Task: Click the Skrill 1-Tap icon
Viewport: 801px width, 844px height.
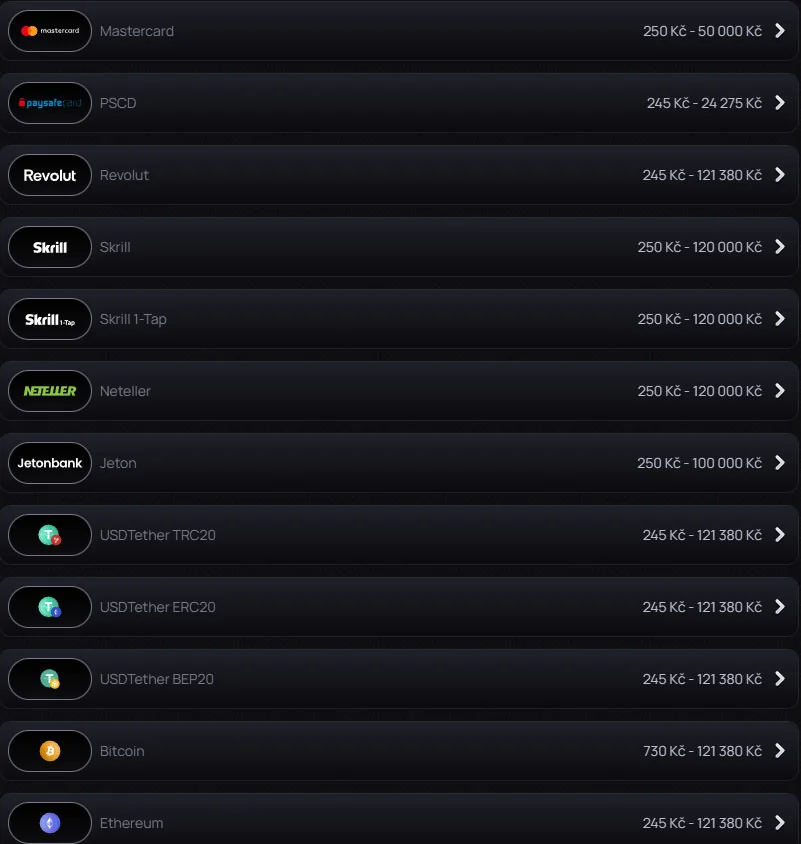Action: [x=49, y=319]
